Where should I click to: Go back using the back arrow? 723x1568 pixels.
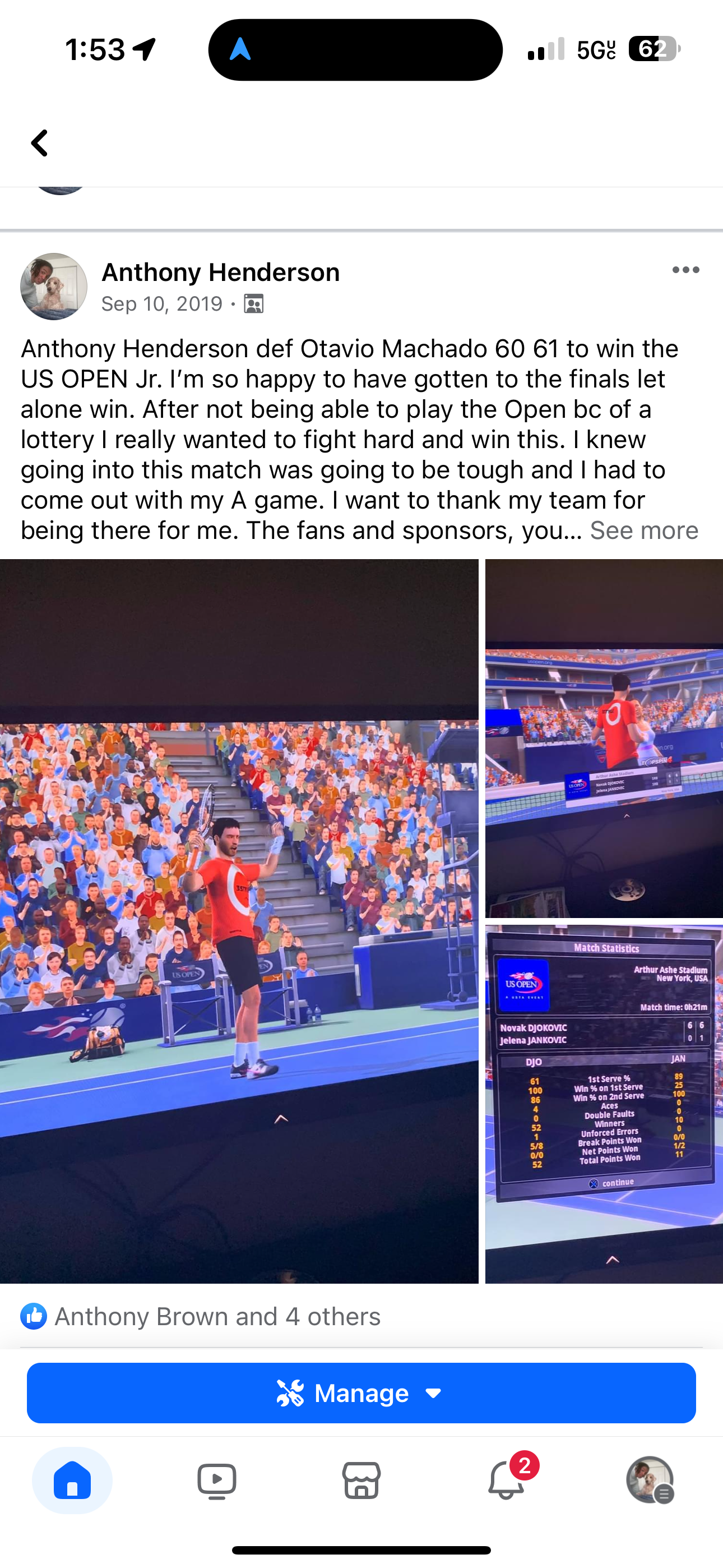[40, 143]
